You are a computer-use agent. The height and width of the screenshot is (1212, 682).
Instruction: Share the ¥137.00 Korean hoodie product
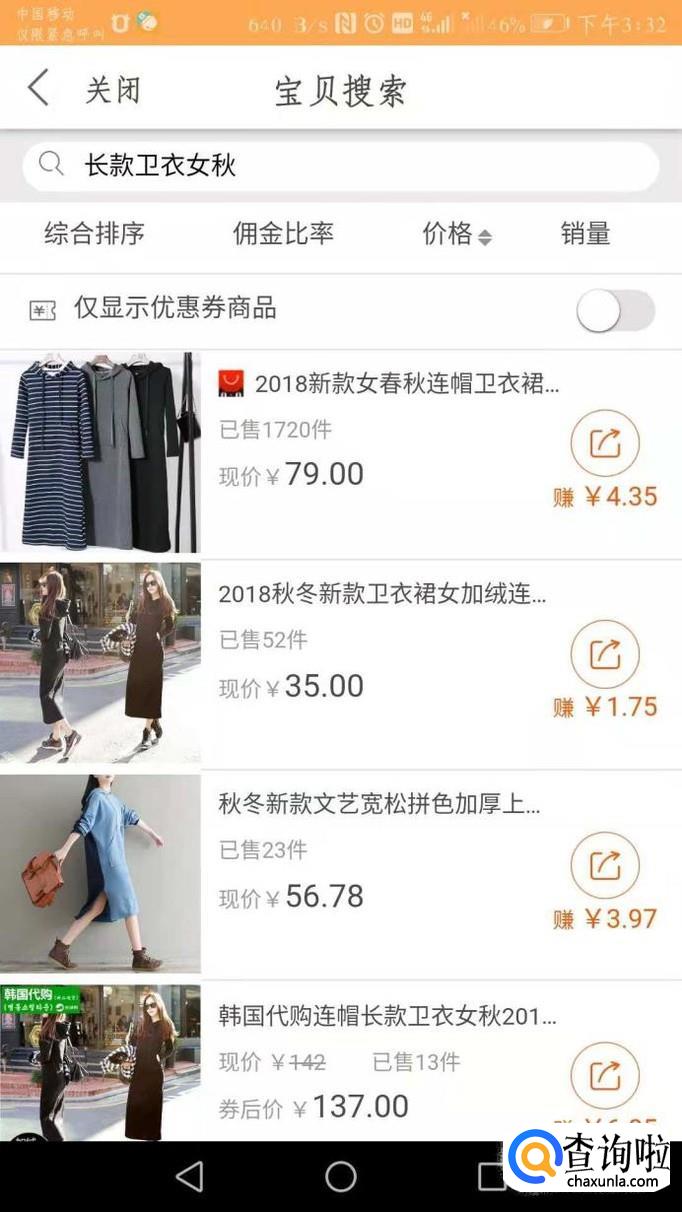point(604,1076)
